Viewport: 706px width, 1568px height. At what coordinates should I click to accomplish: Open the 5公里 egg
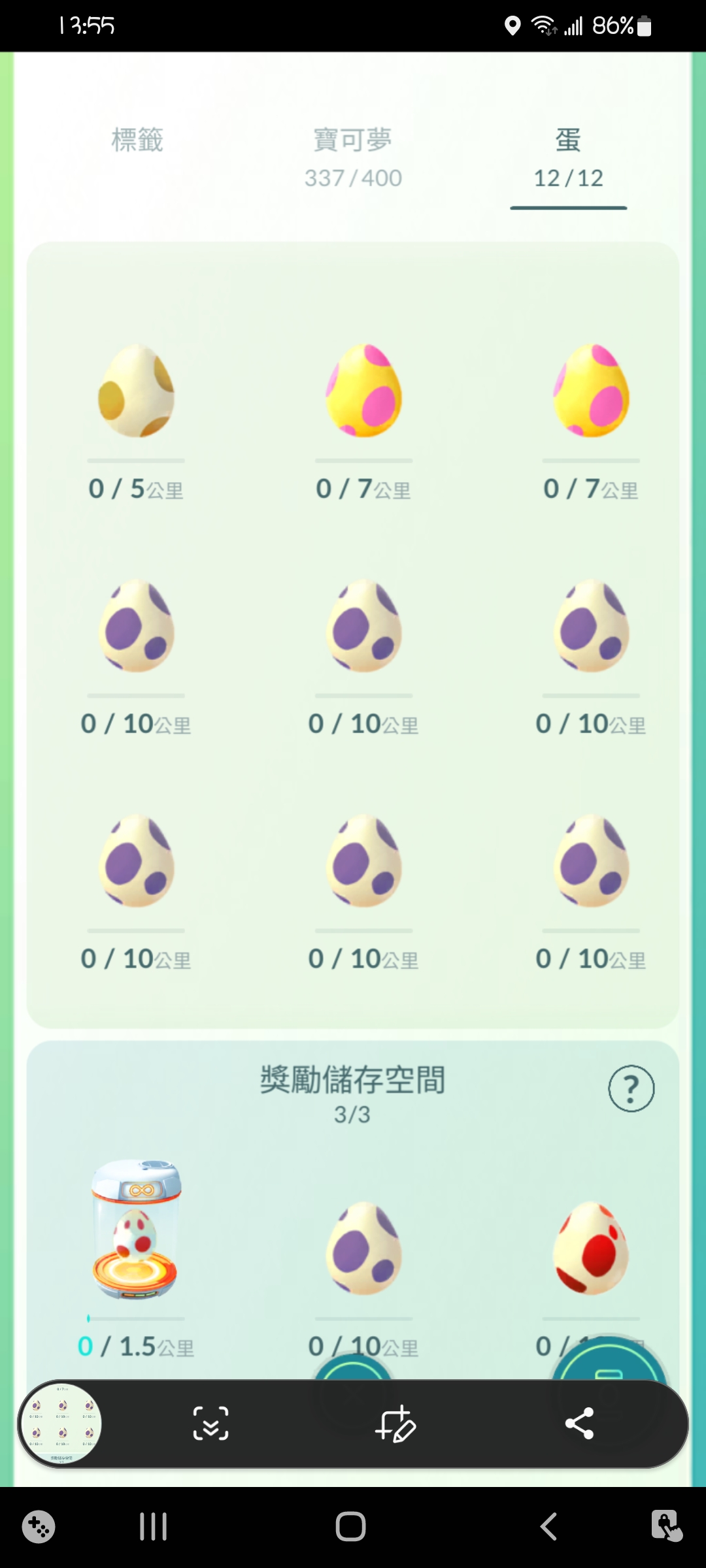click(x=136, y=392)
